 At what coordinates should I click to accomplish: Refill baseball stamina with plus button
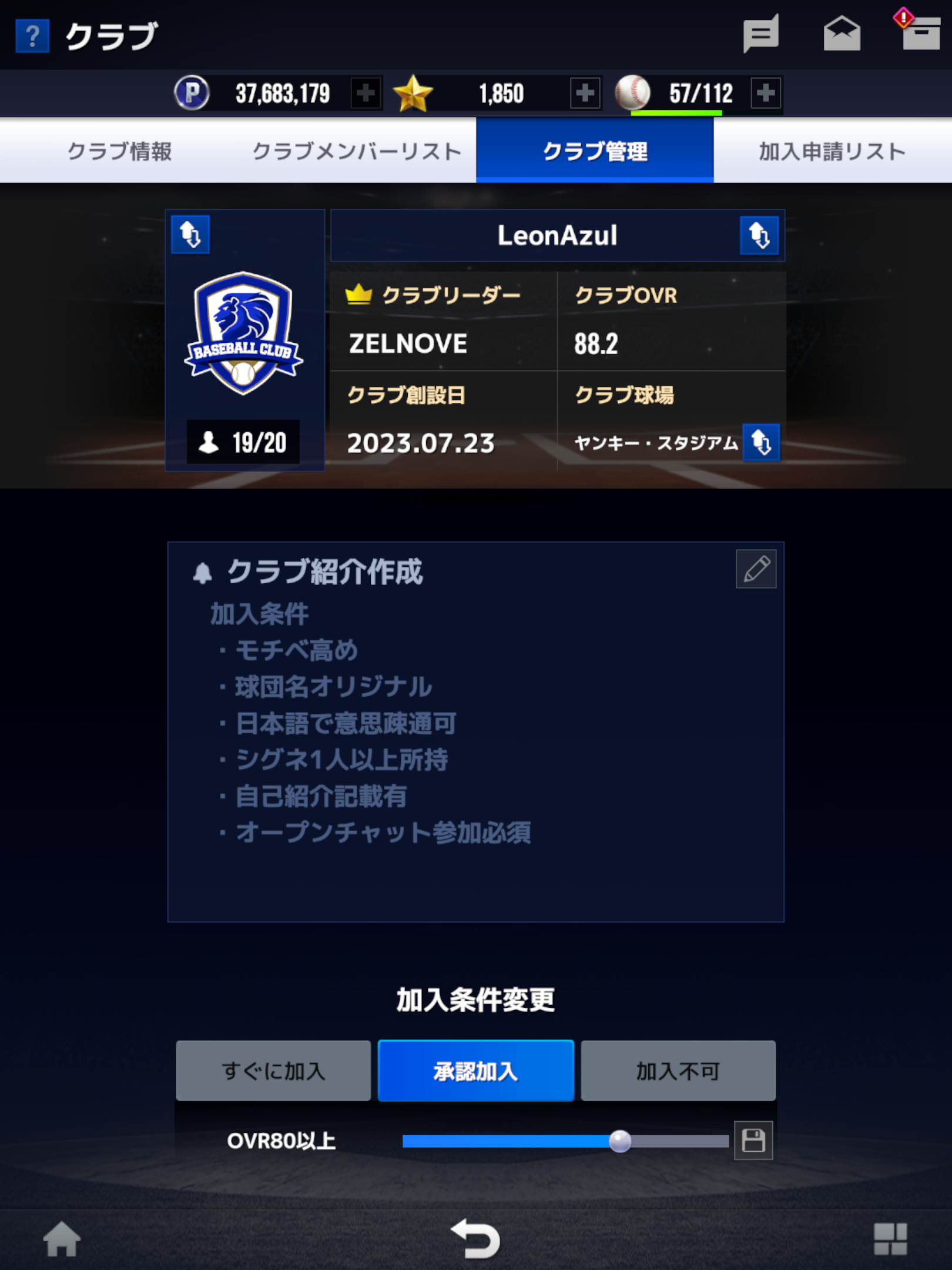pyautogui.click(x=766, y=93)
